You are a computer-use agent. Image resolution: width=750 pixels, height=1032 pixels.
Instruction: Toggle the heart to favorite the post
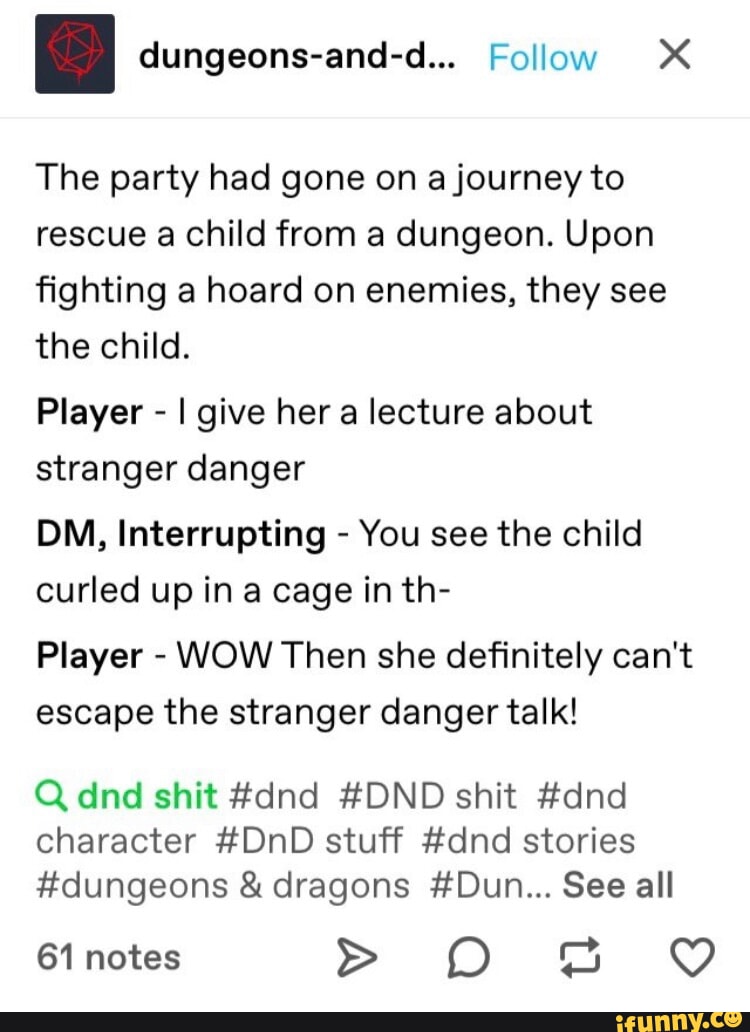[690, 957]
